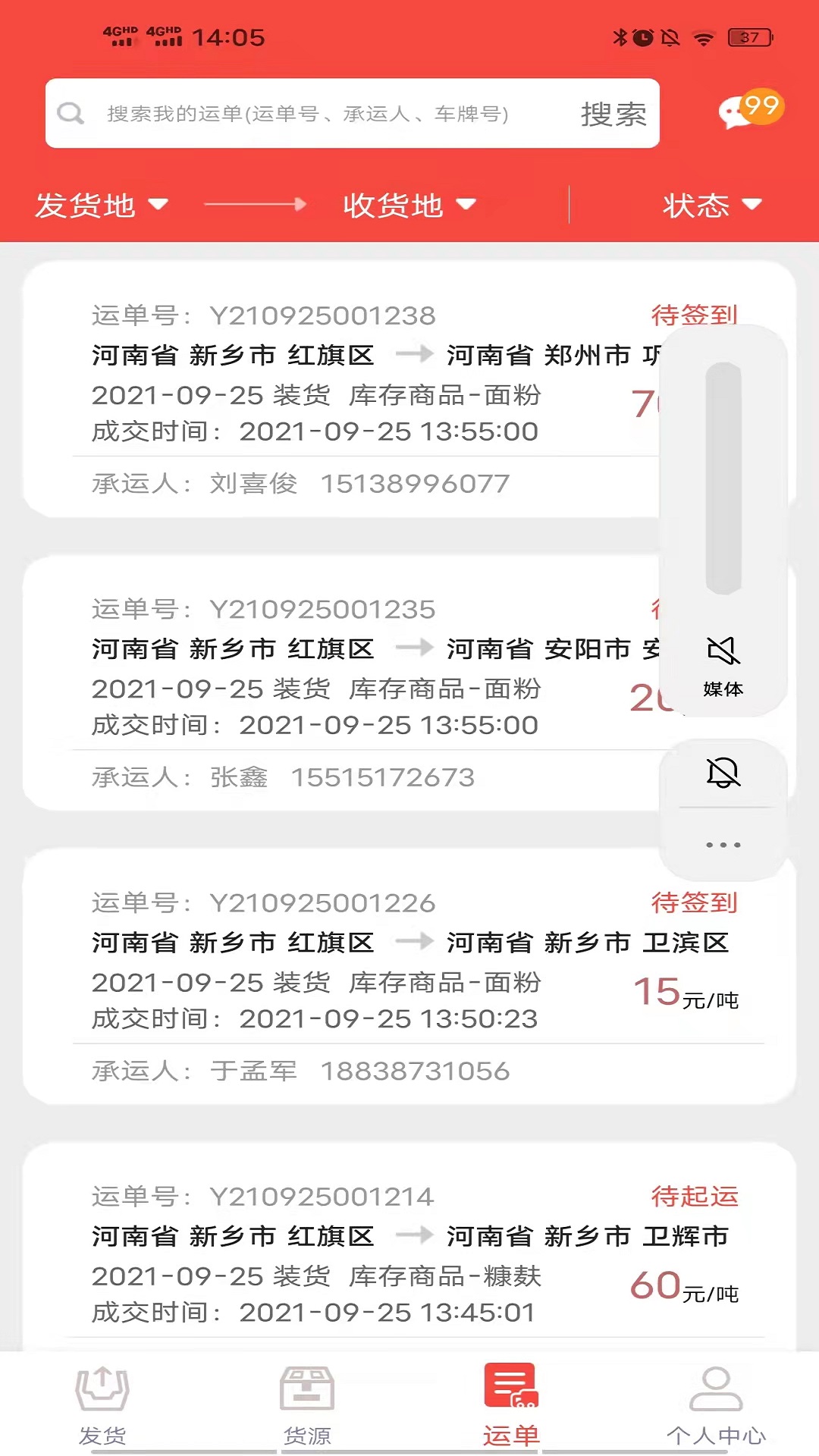Image resolution: width=819 pixels, height=1456 pixels.
Task: Open waybill Y210925001214
Action: click(x=409, y=1247)
